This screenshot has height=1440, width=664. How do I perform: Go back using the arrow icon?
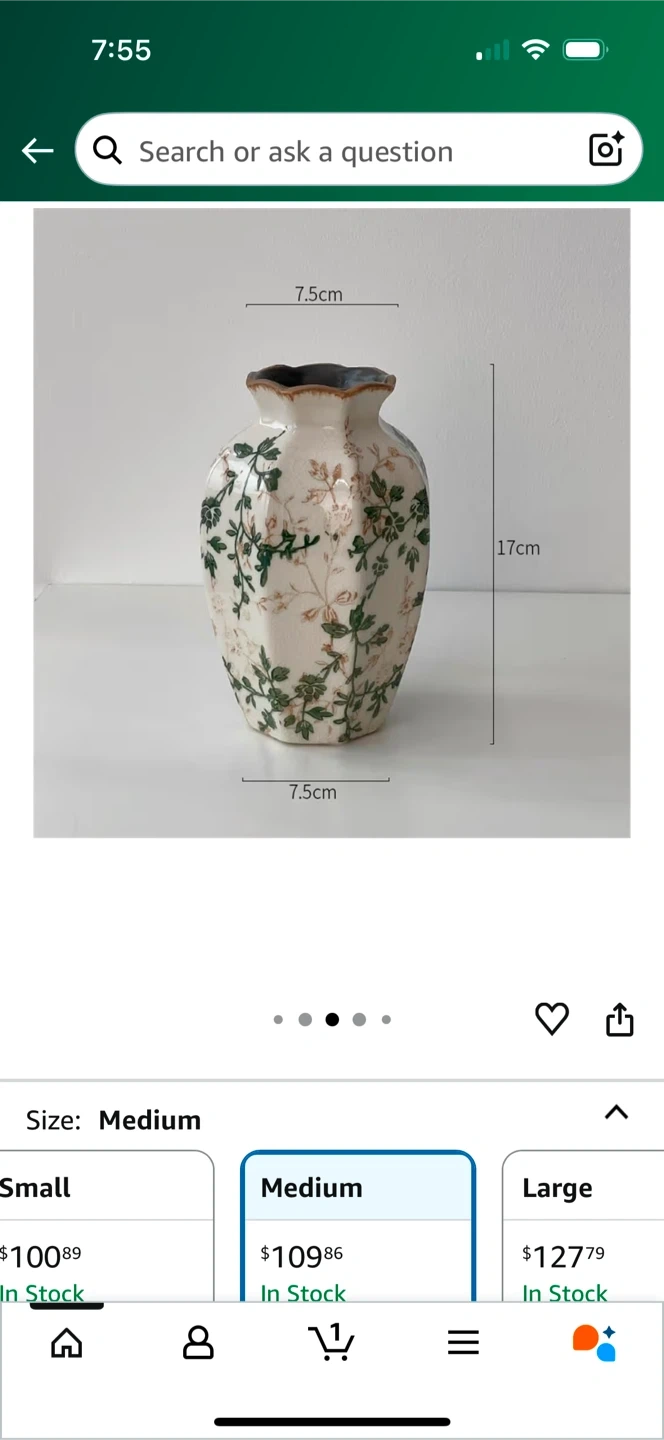coord(38,151)
